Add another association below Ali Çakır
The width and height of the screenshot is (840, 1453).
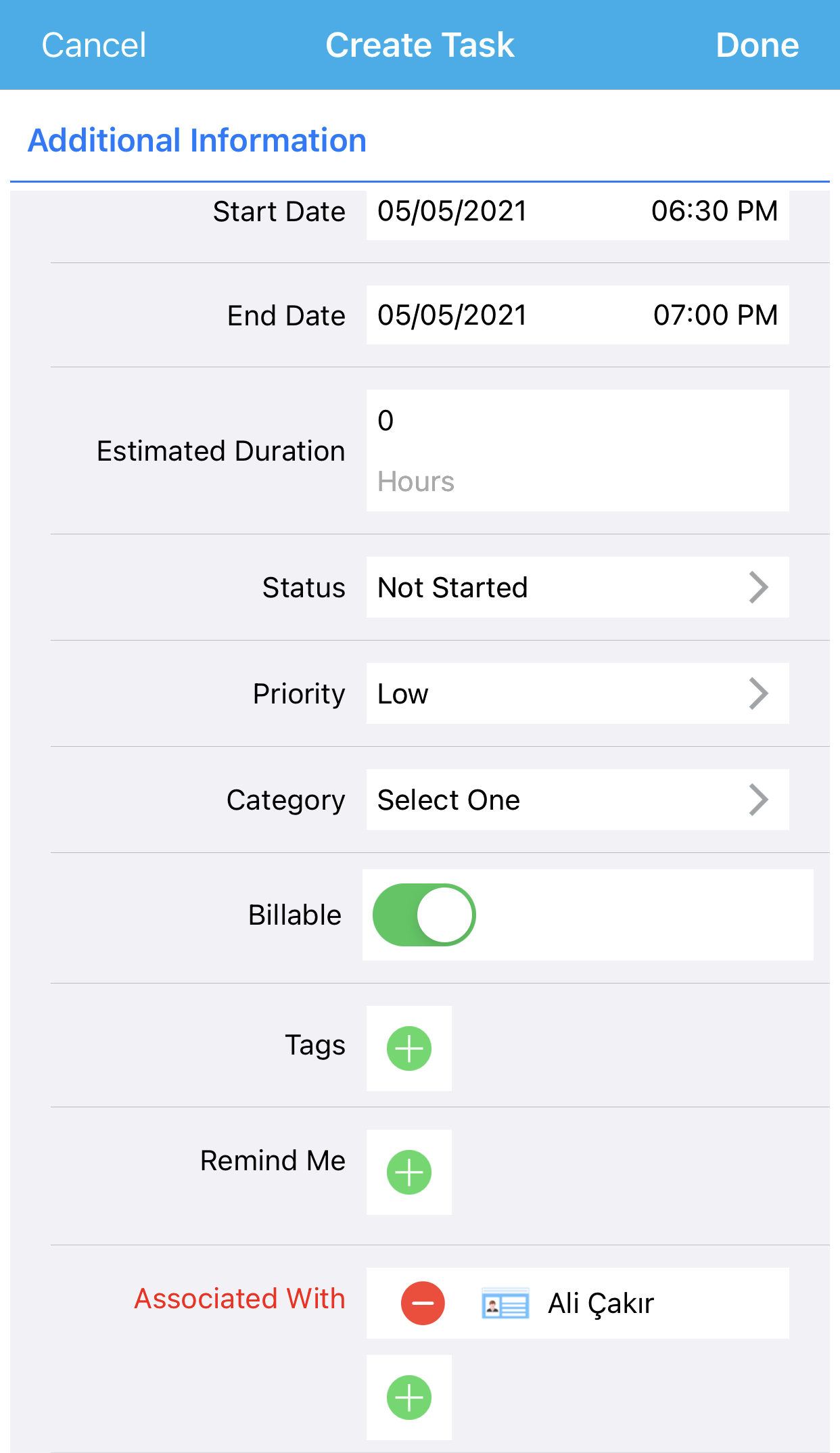pos(409,1398)
